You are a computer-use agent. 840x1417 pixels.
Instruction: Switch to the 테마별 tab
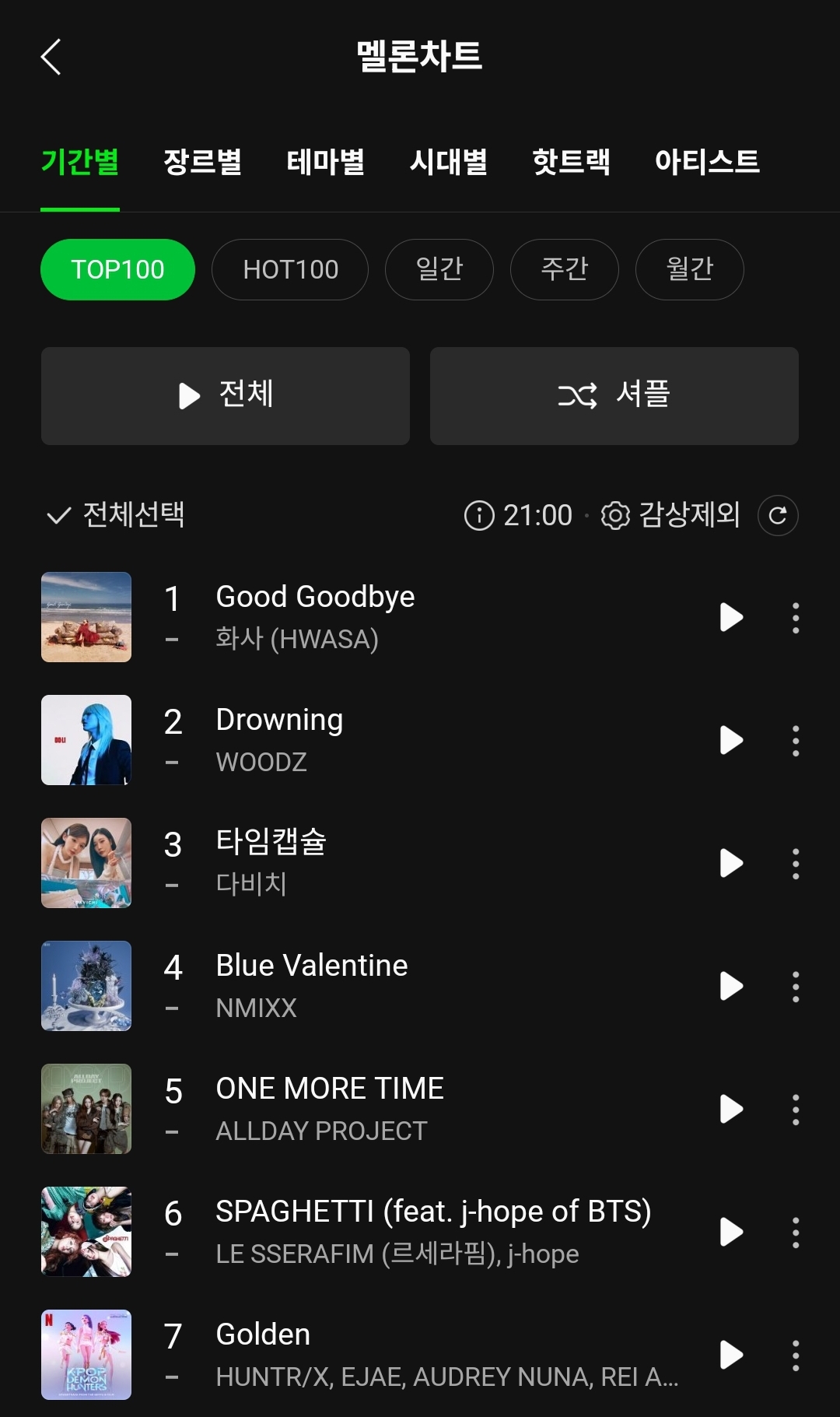pyautogui.click(x=325, y=162)
